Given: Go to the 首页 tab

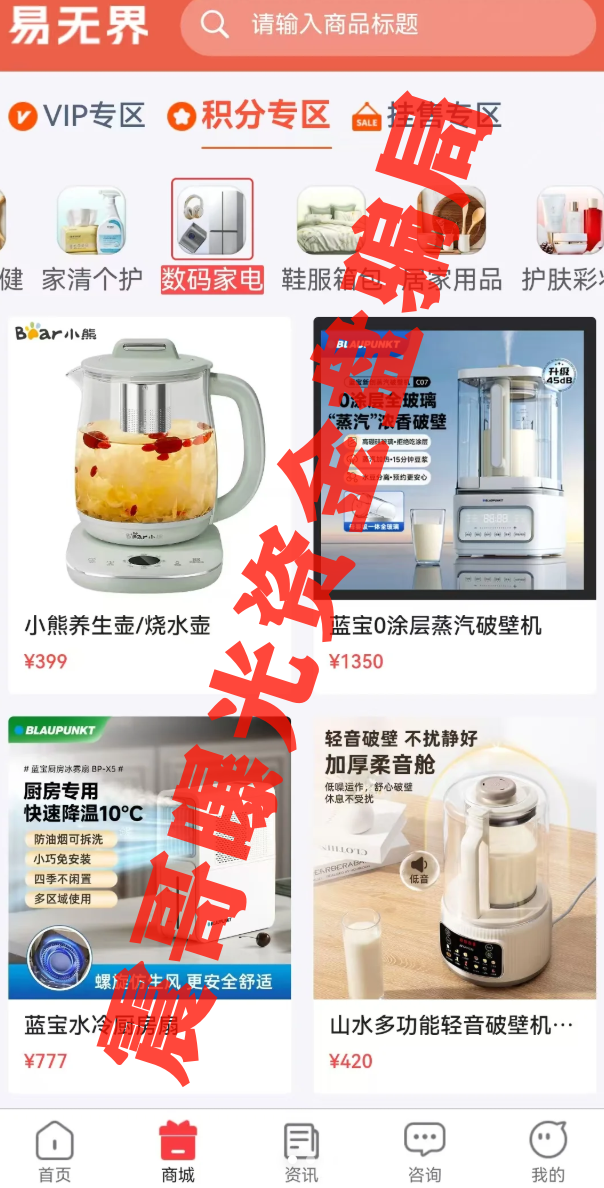Looking at the screenshot, I should click(x=55, y=1151).
